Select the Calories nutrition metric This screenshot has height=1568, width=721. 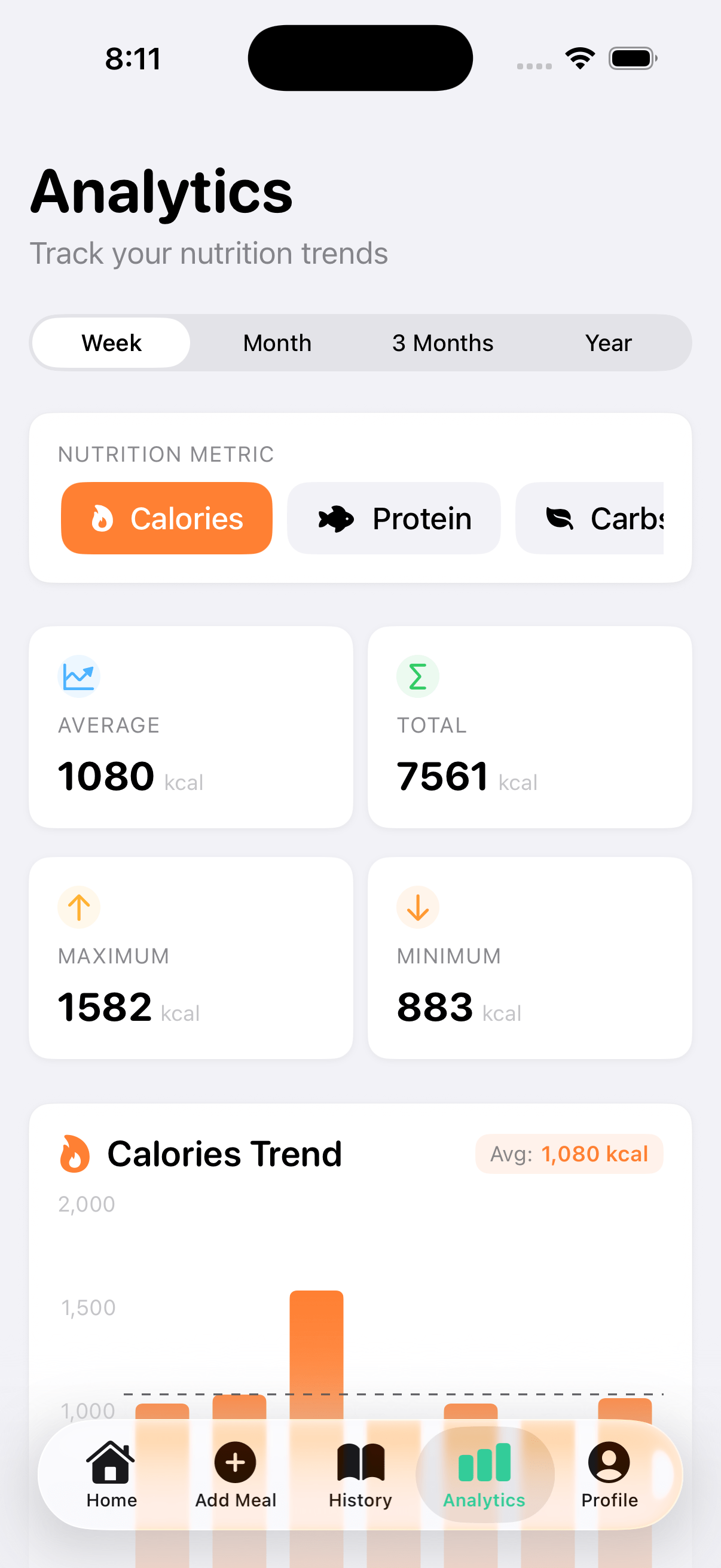tap(167, 518)
